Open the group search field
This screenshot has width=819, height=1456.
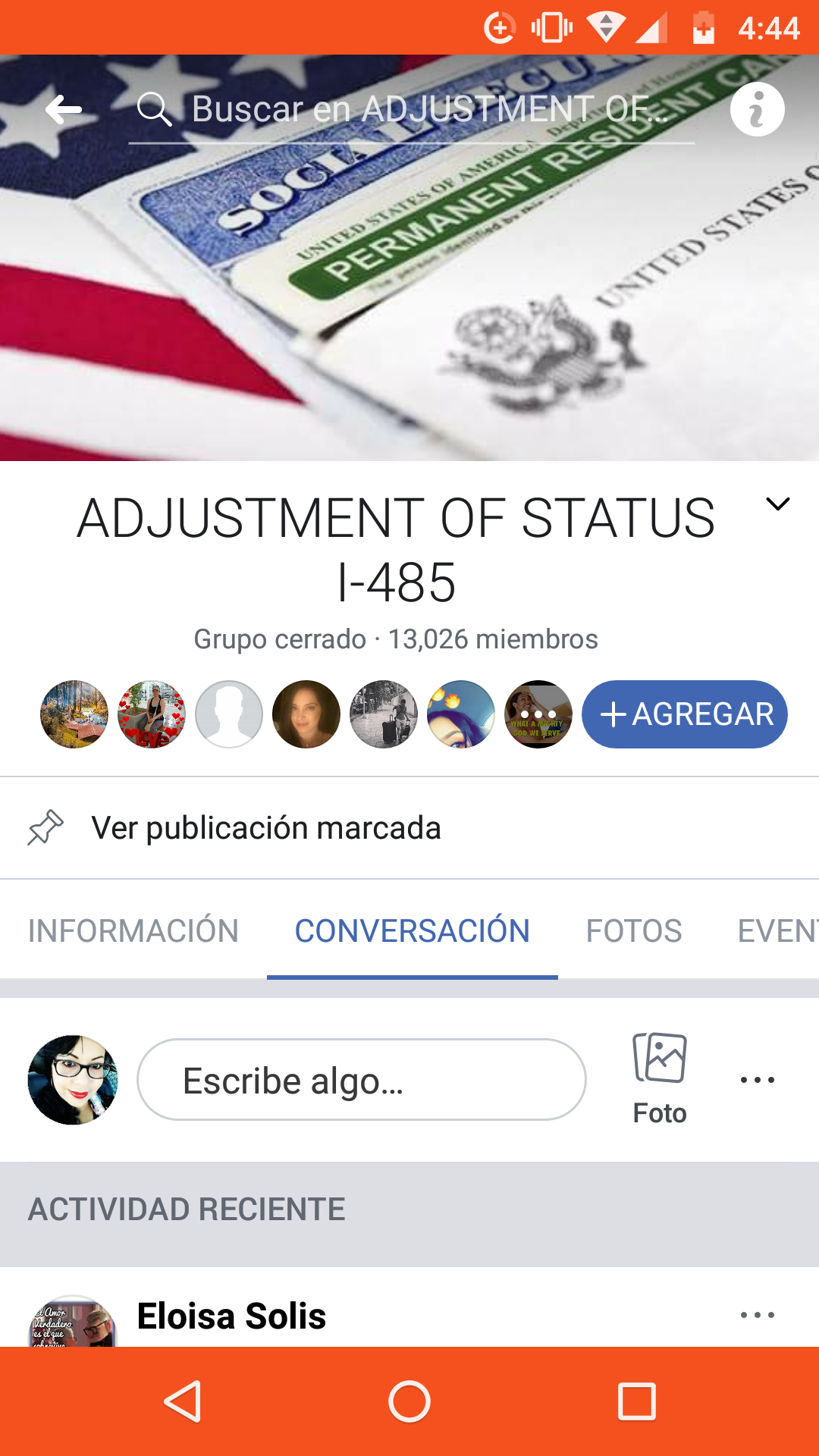[x=411, y=110]
